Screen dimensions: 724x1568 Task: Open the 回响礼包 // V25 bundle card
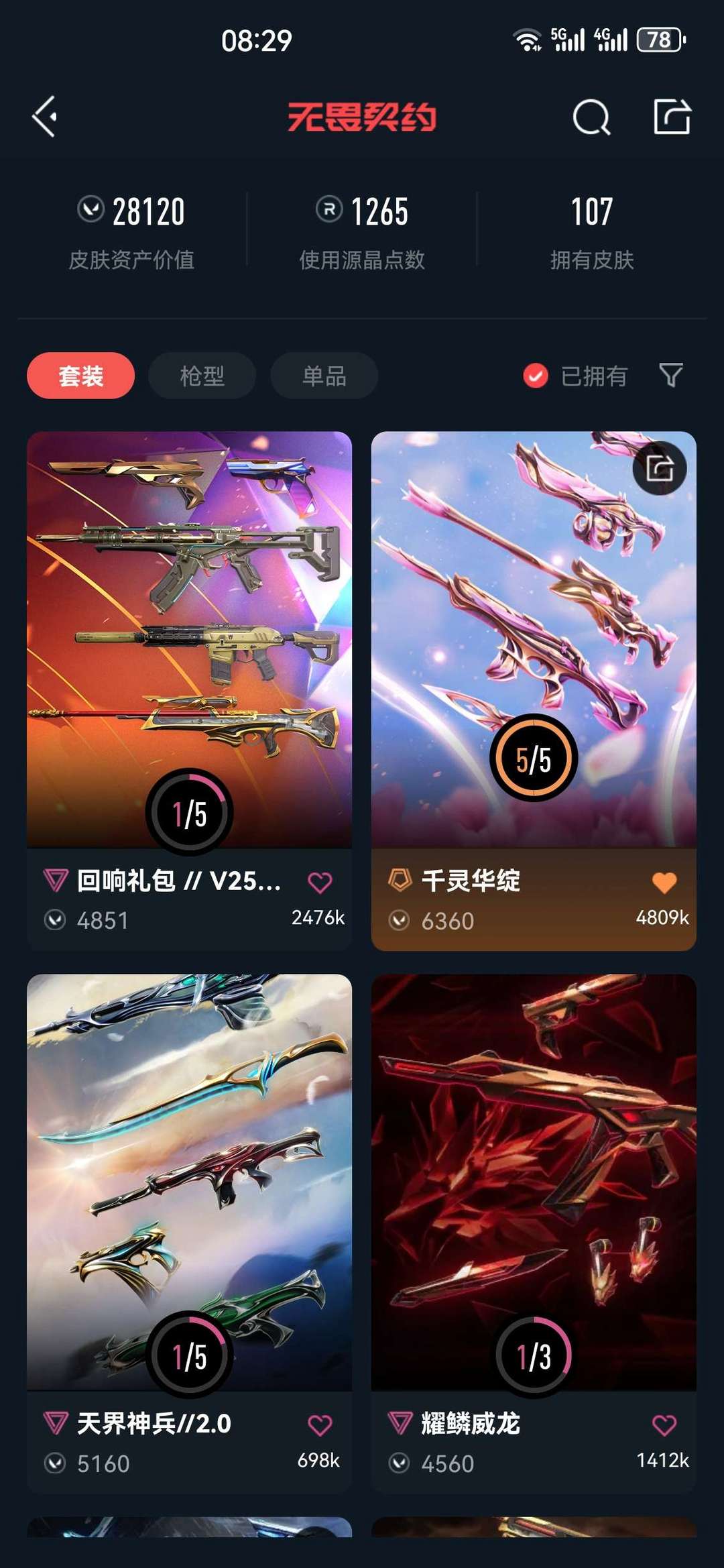(x=189, y=691)
